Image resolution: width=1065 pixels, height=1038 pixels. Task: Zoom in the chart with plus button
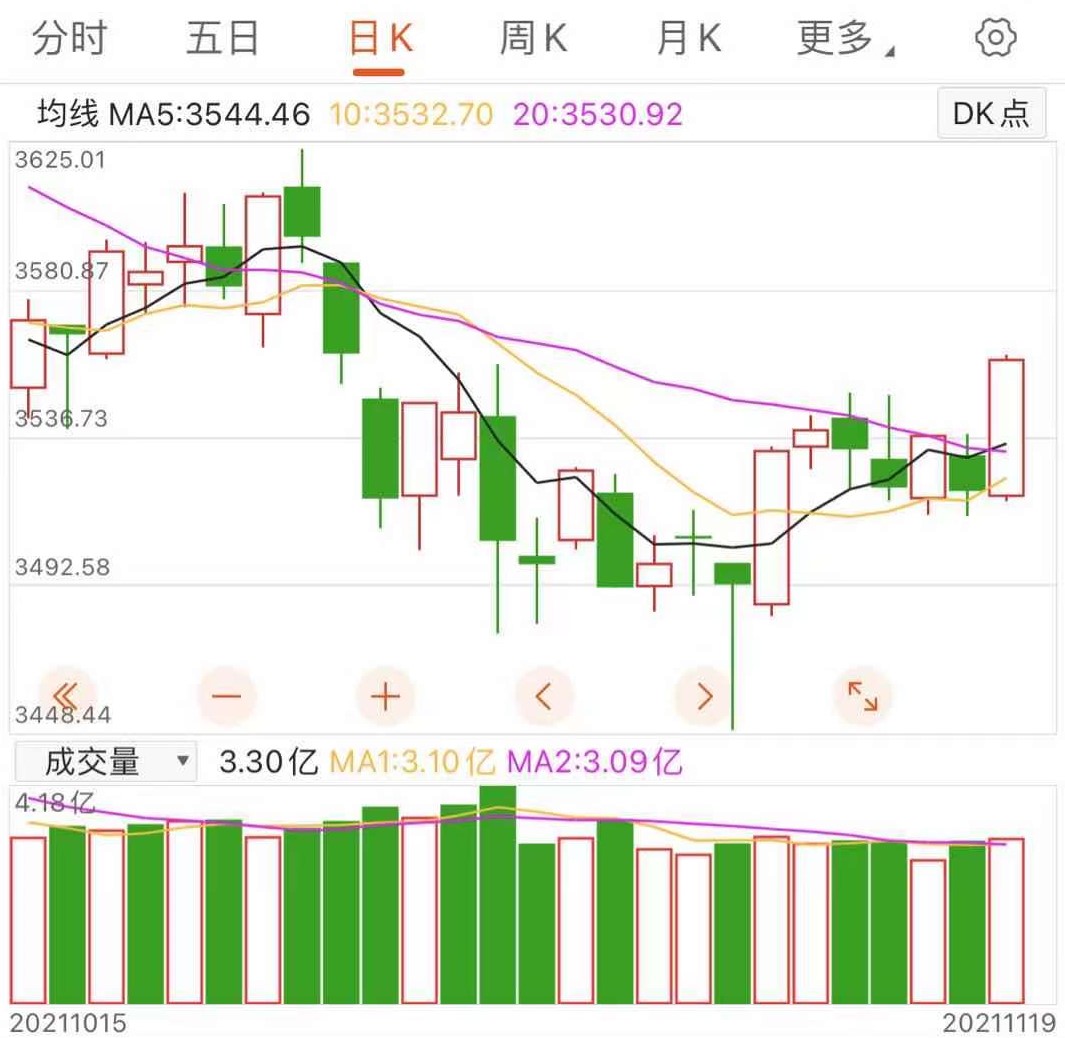[386, 695]
